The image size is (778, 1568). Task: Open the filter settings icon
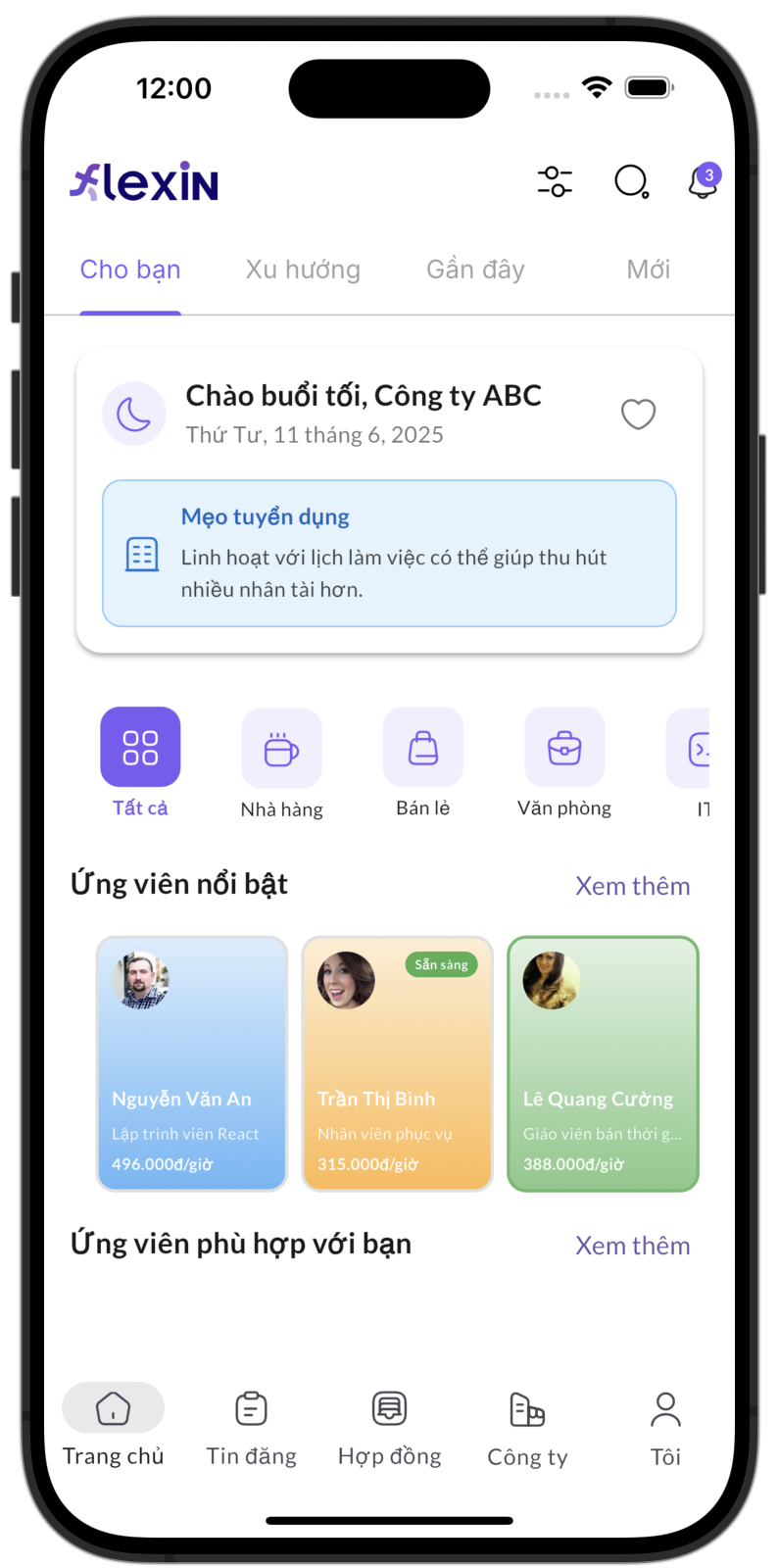click(x=555, y=182)
